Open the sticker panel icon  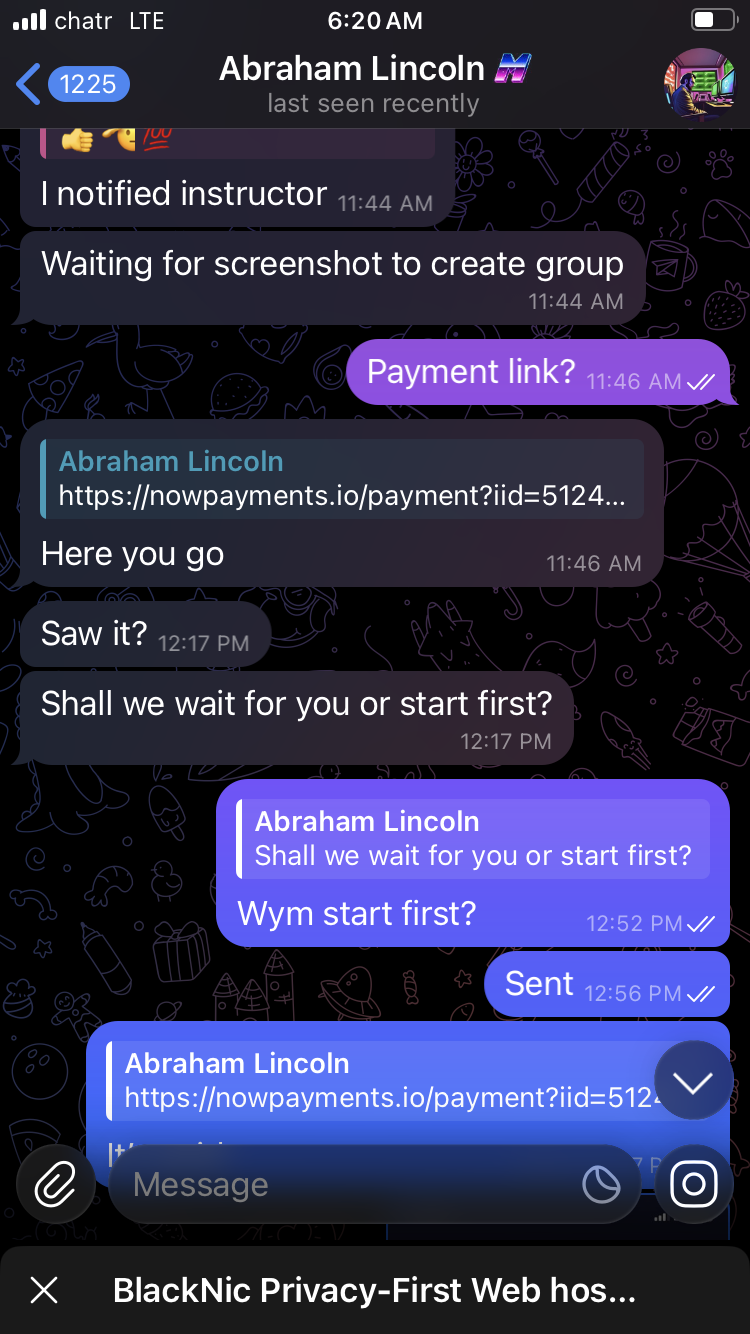[x=600, y=1185]
